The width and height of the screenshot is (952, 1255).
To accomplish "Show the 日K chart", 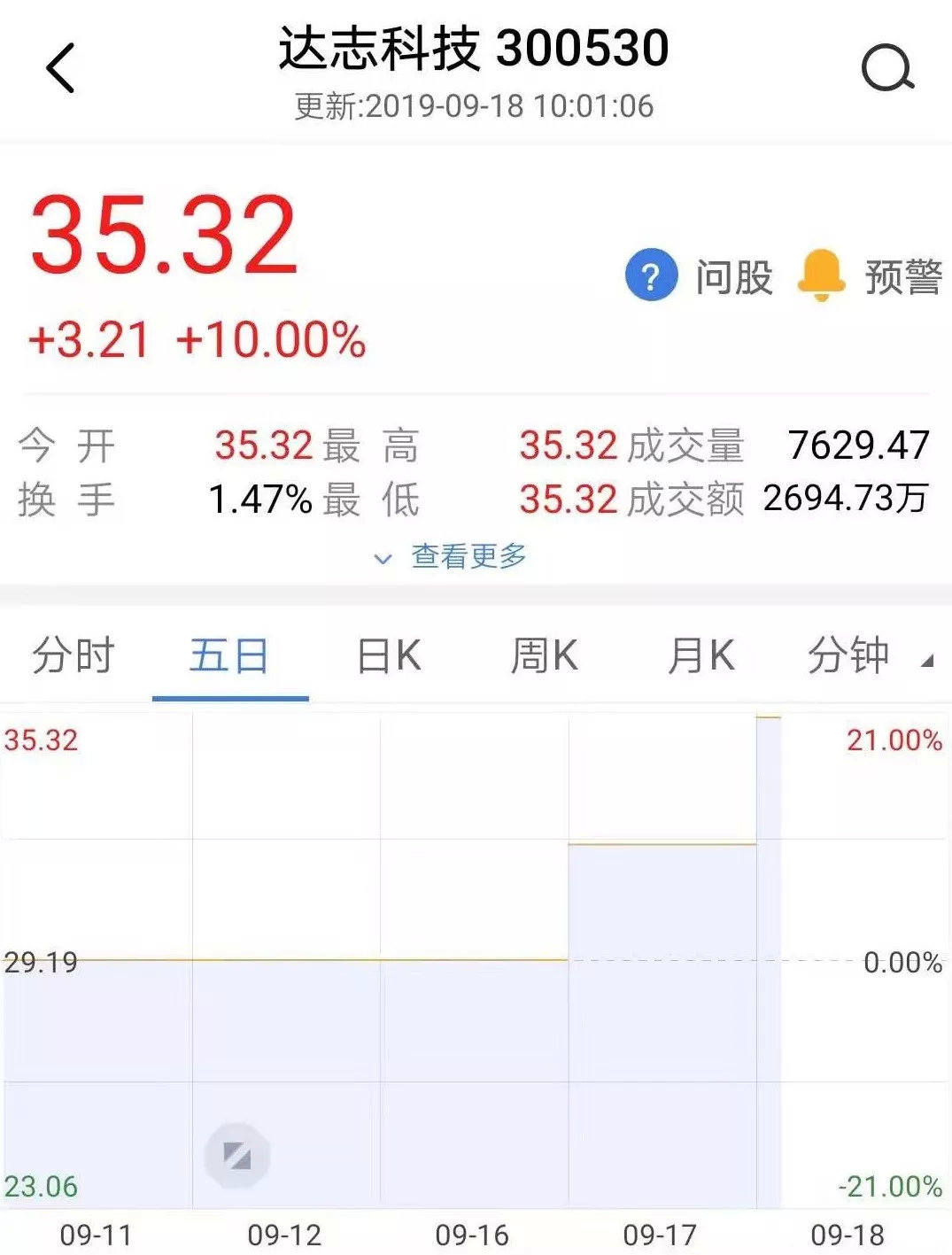I will click(x=388, y=656).
